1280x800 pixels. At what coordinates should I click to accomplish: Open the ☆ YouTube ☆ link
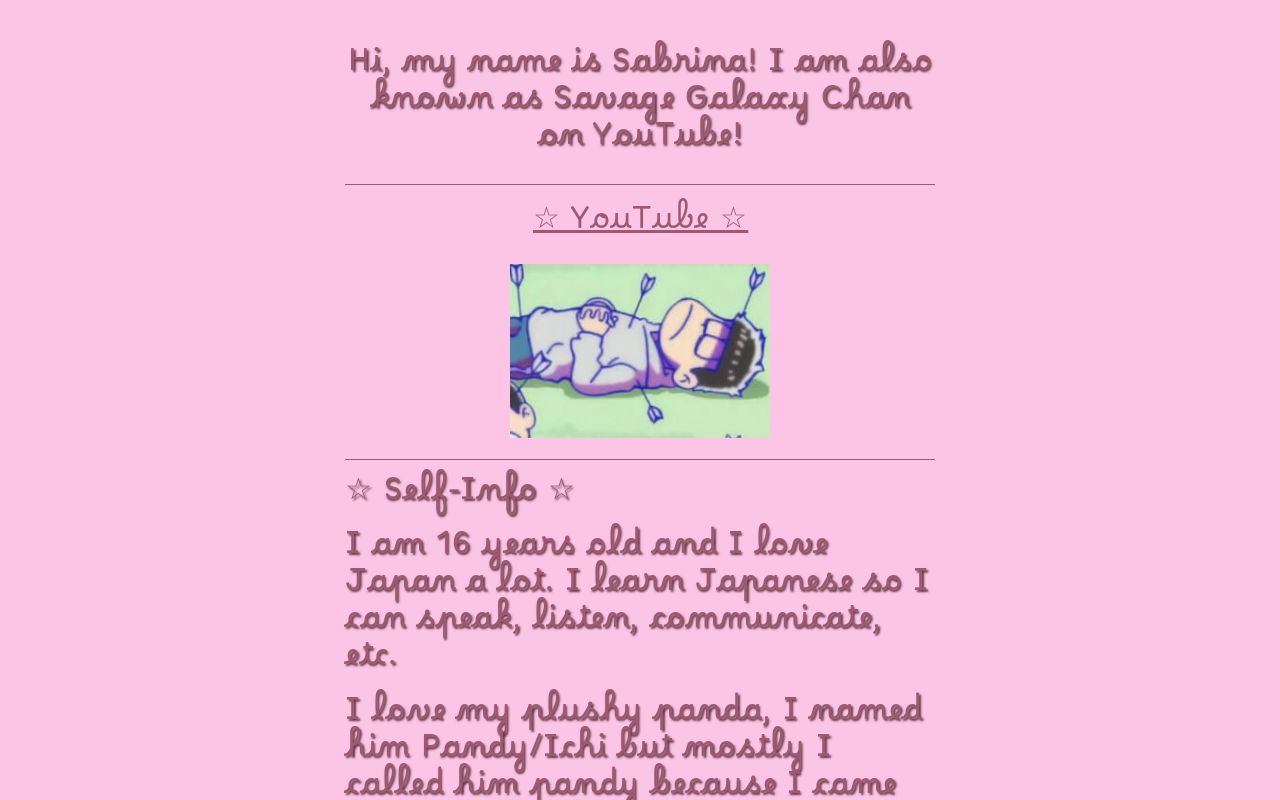click(640, 217)
